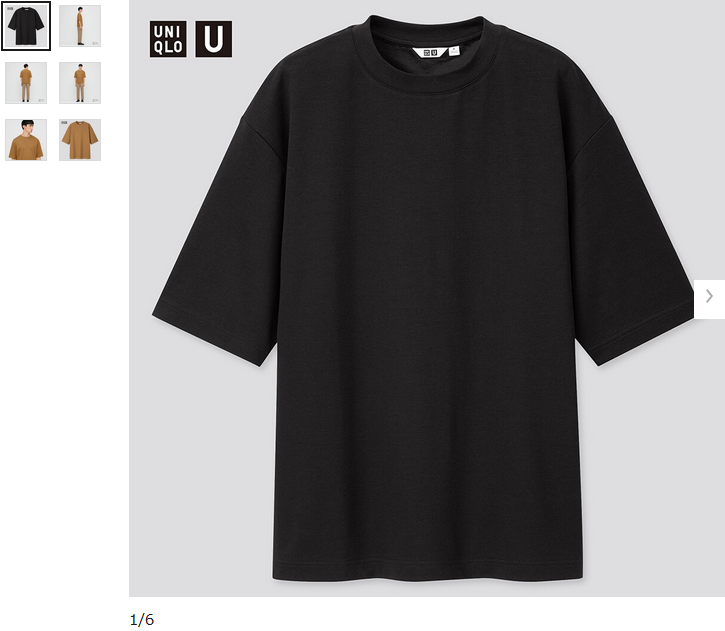Select the black T-shirt thumbnail
The image size is (725, 631).
26,26
